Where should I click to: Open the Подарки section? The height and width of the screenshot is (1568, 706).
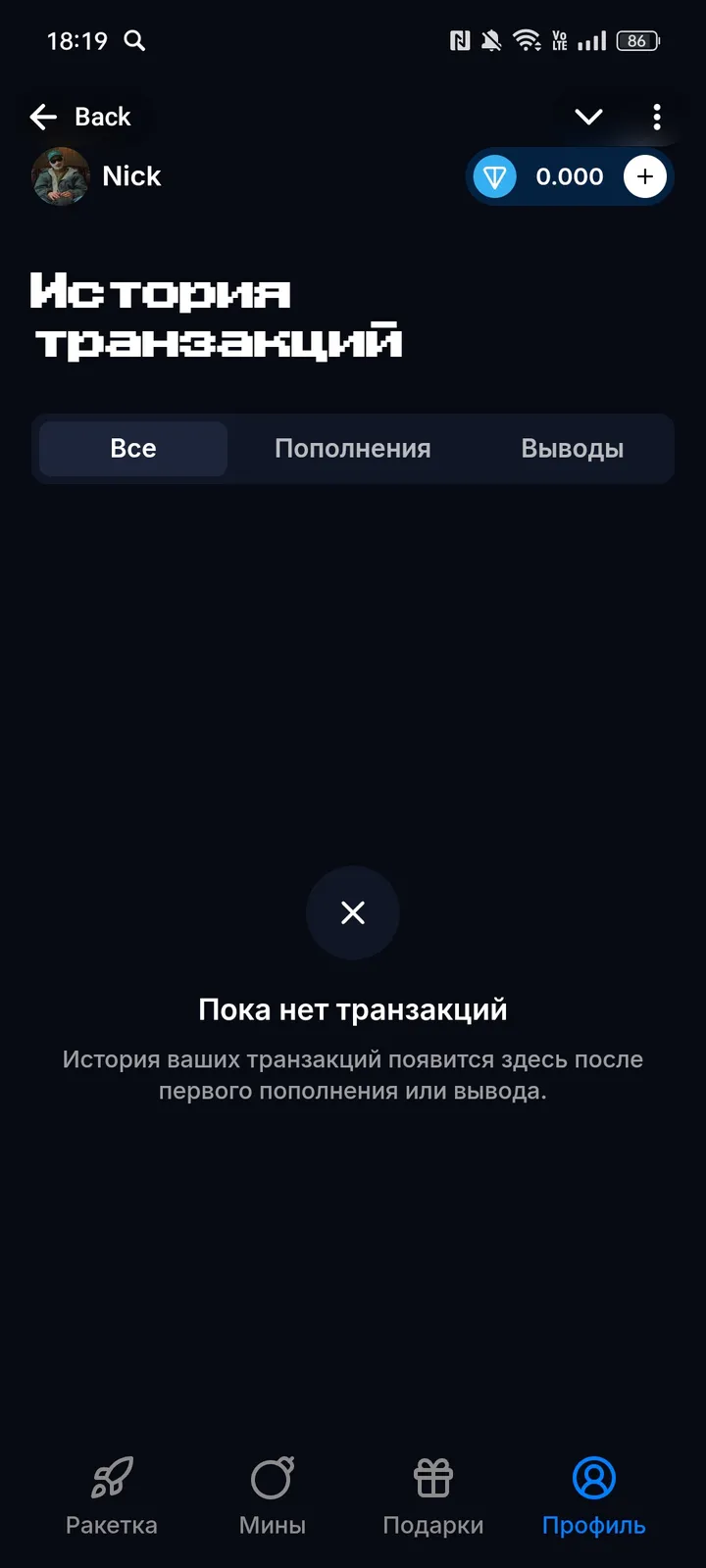[433, 1495]
